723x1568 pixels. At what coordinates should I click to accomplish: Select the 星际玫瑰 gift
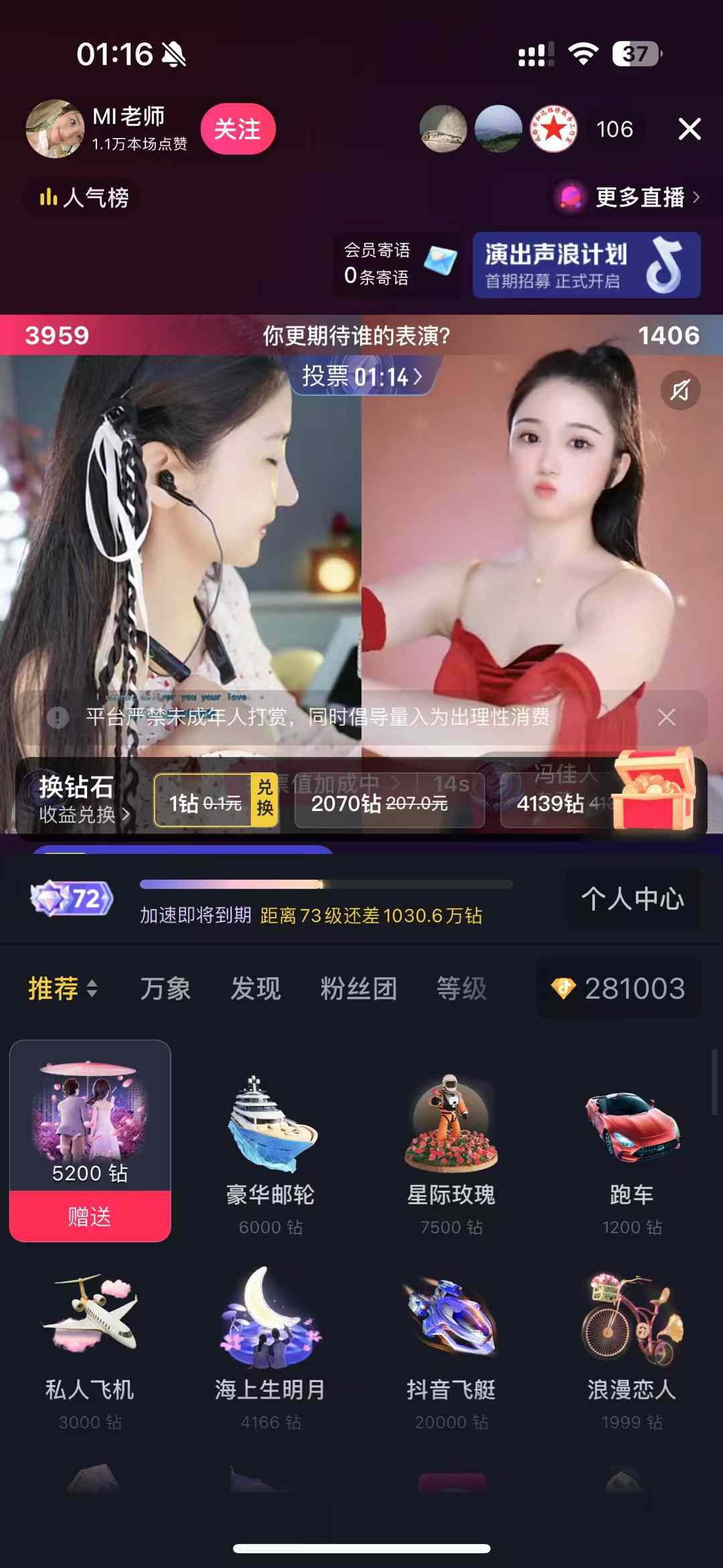(x=451, y=1152)
